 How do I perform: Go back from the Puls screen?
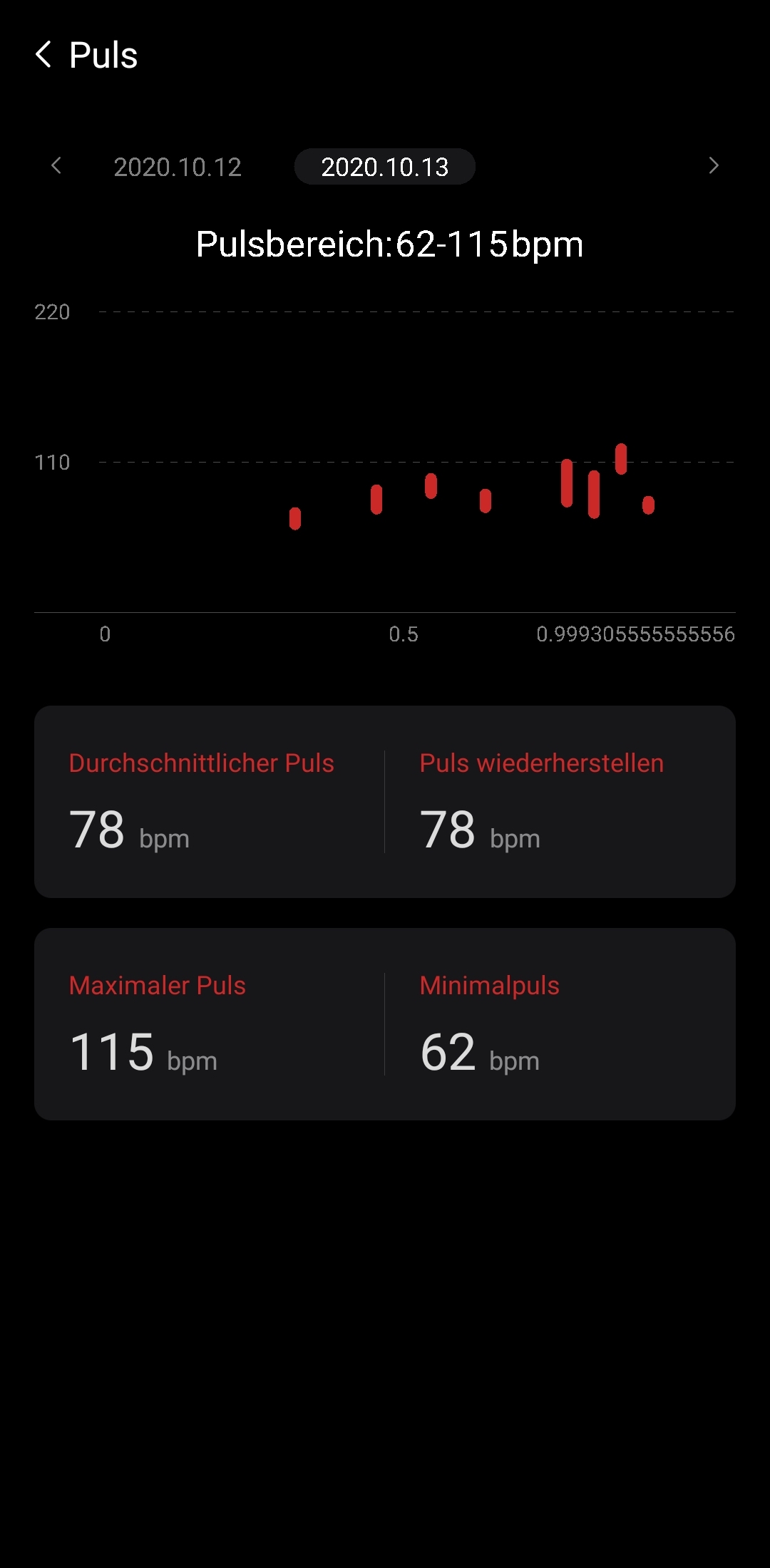point(44,55)
